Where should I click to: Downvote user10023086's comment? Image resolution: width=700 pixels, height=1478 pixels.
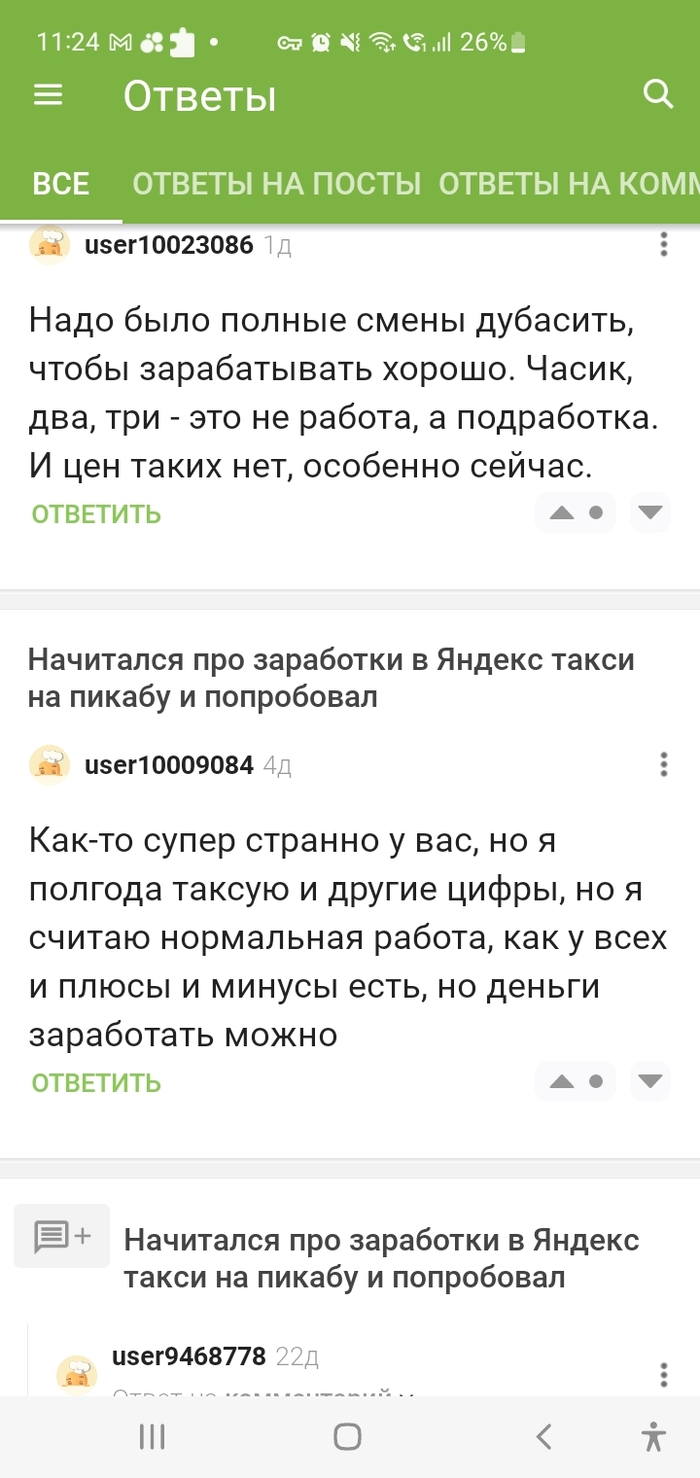[x=651, y=513]
